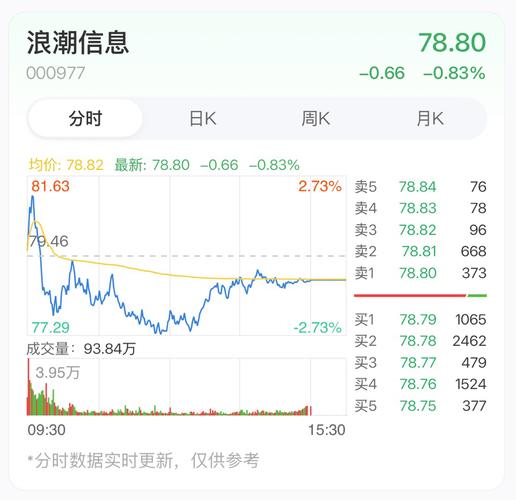Switch to the 周K weekly chart
The width and height of the screenshot is (516, 500).
pyautogui.click(x=316, y=118)
